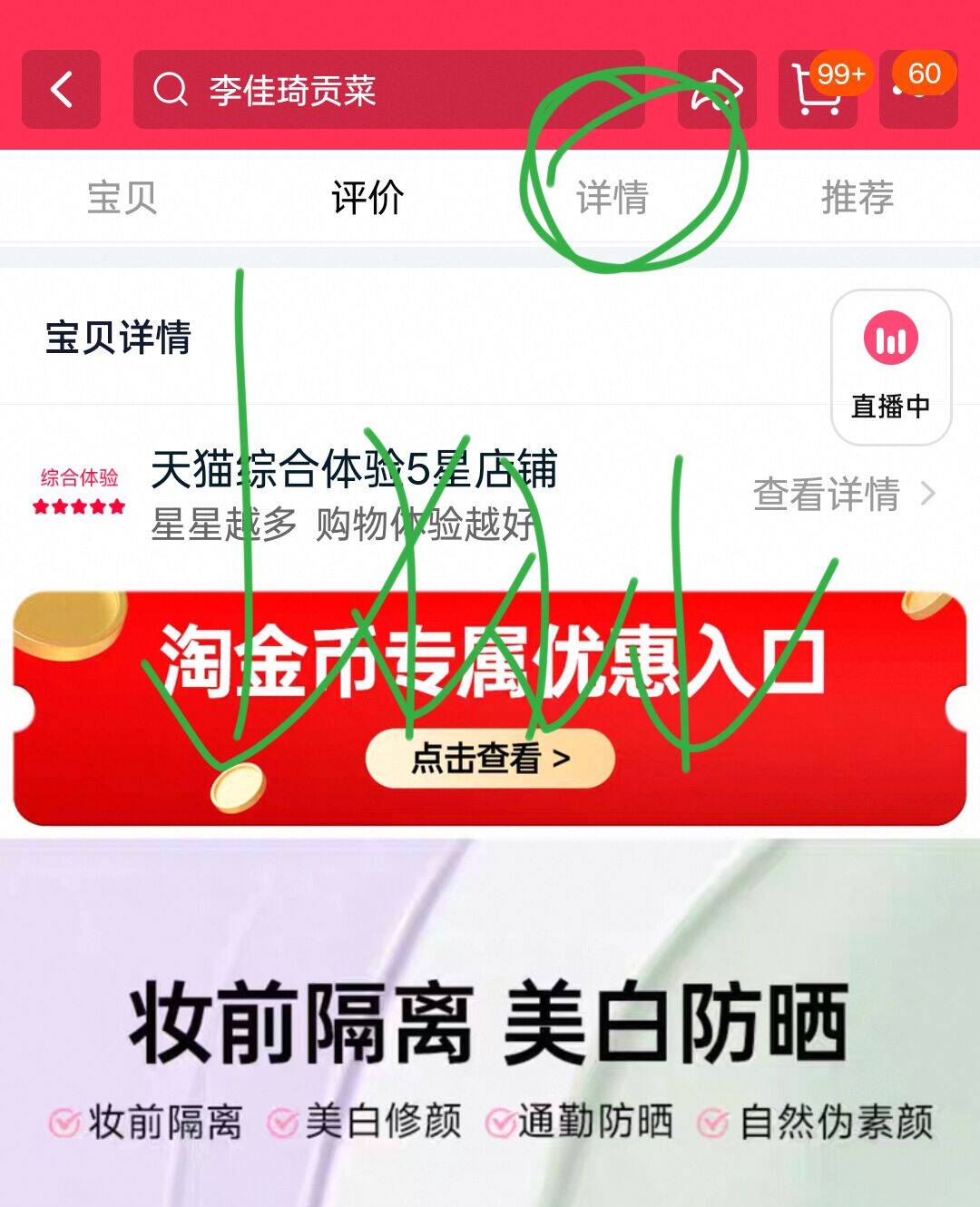Switch to the 评价 tab
This screenshot has height=1207, width=980.
367,197
